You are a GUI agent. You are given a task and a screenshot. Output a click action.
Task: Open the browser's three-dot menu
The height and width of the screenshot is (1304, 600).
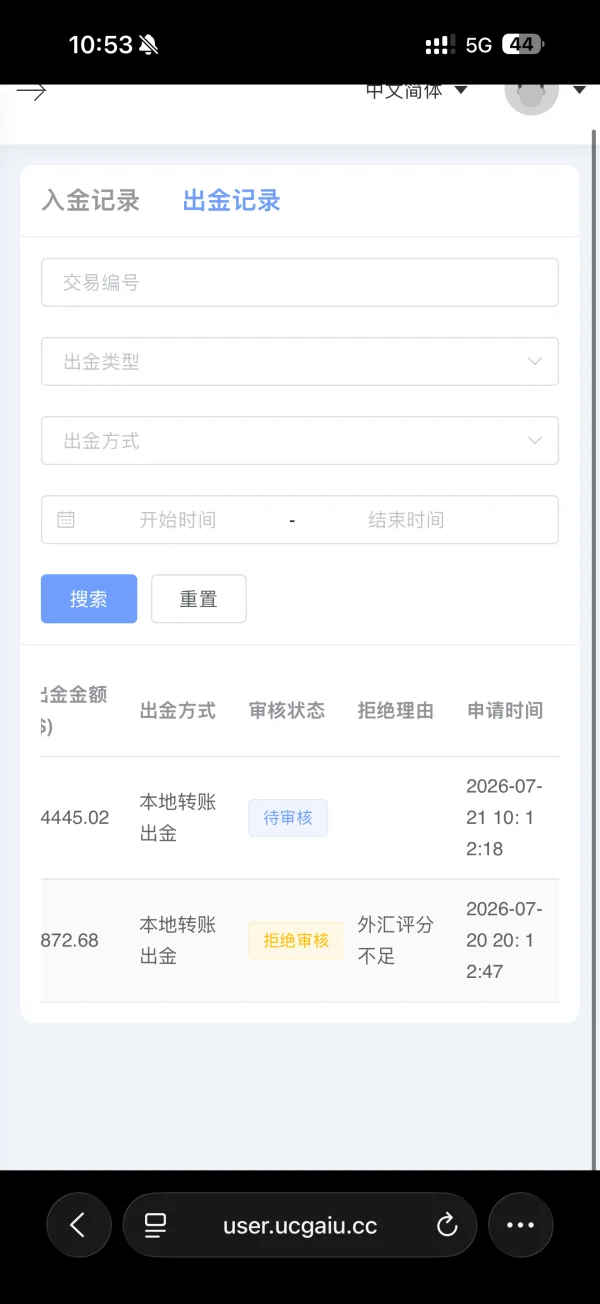(521, 1225)
